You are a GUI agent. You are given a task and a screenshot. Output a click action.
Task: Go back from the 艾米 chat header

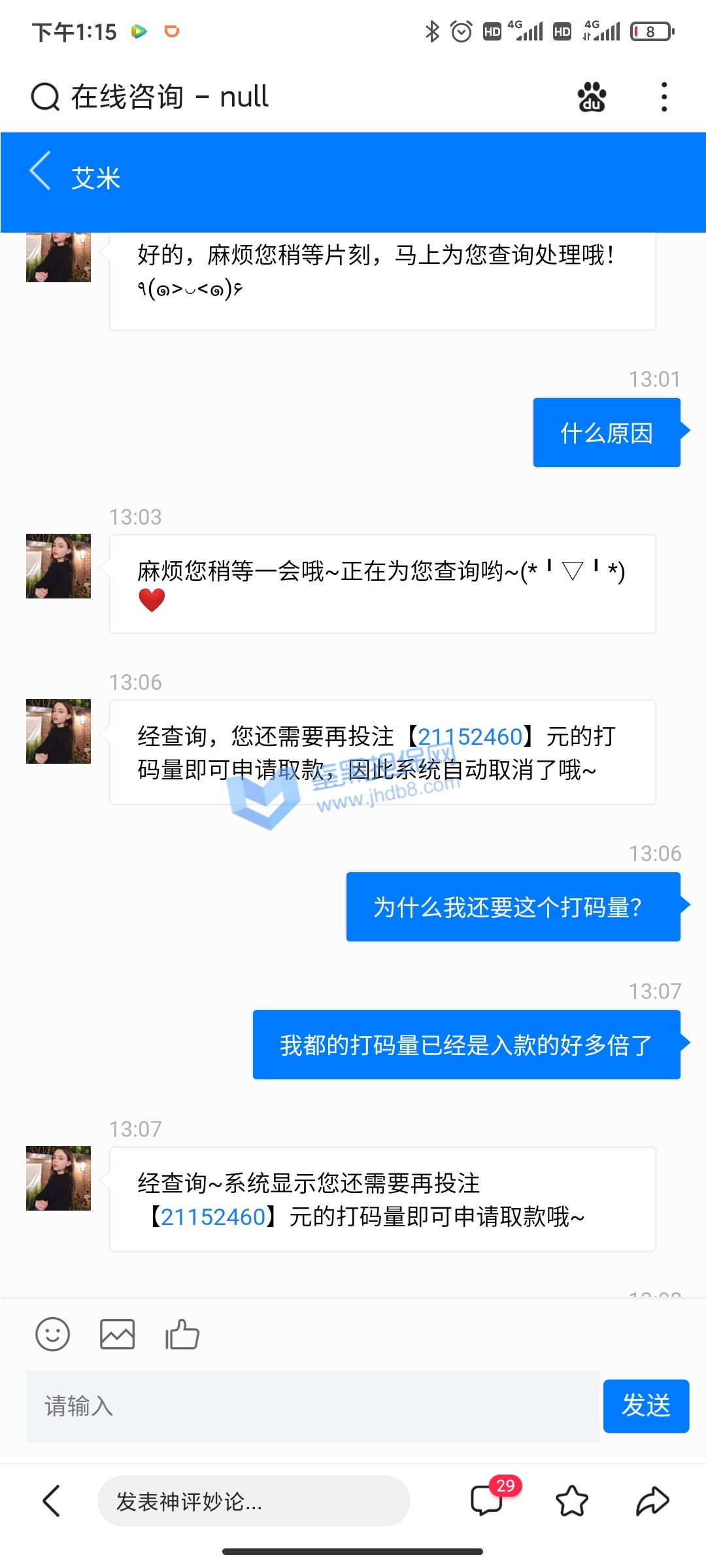click(41, 171)
